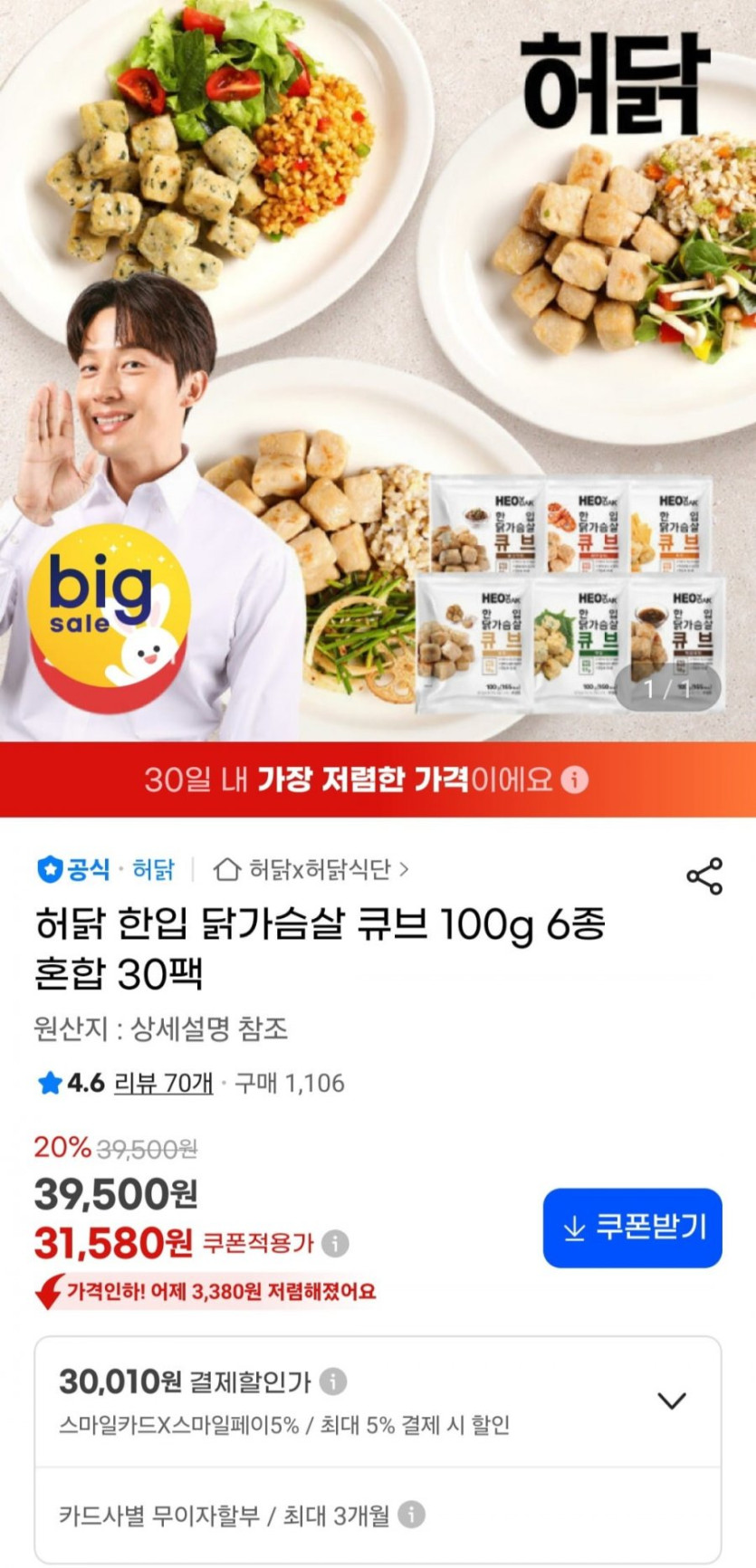Viewport: 756px width, 1568px height.
Task: Show info about 카드사별 무이자할부
Action: point(412,1514)
